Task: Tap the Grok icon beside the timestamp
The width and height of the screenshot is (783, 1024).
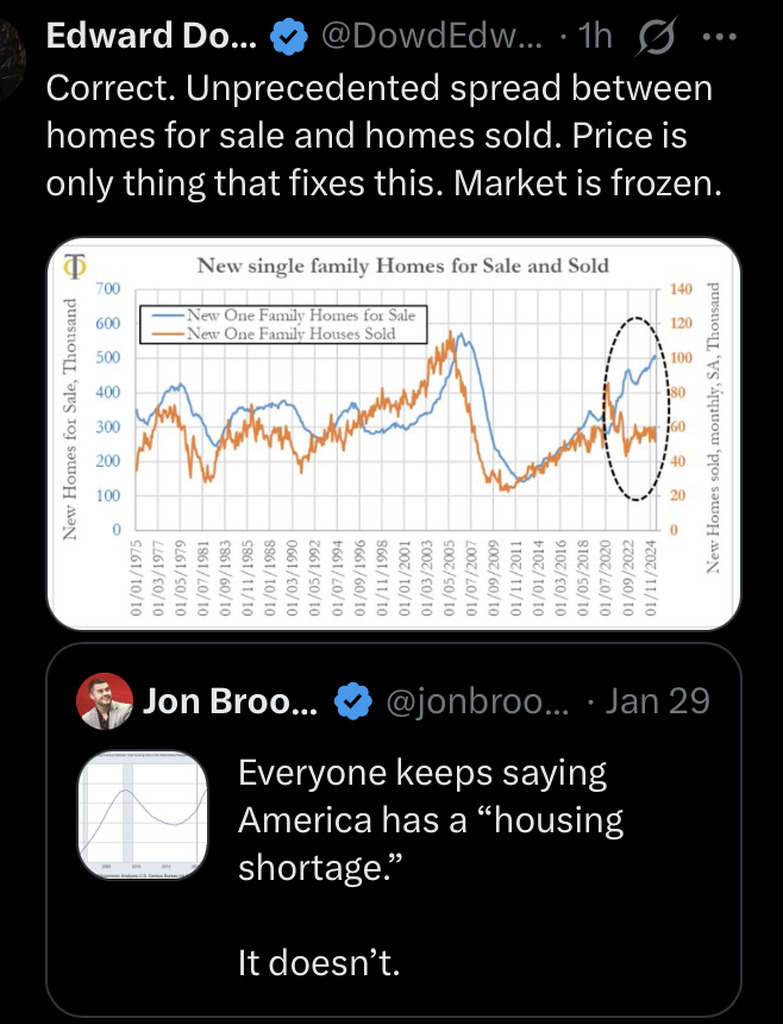Action: pos(655,38)
